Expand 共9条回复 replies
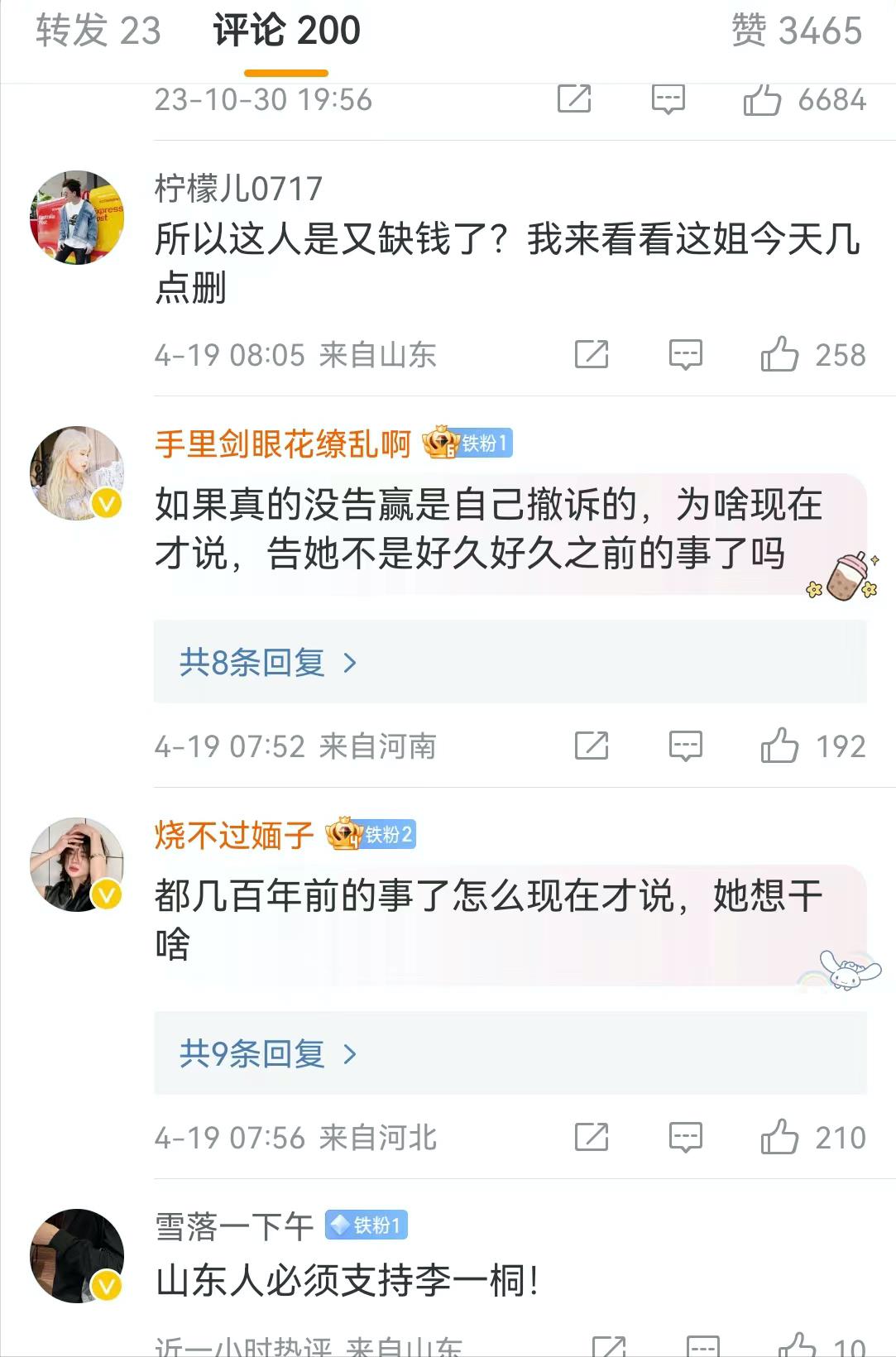This screenshot has height=1357, width=896. 267,1054
